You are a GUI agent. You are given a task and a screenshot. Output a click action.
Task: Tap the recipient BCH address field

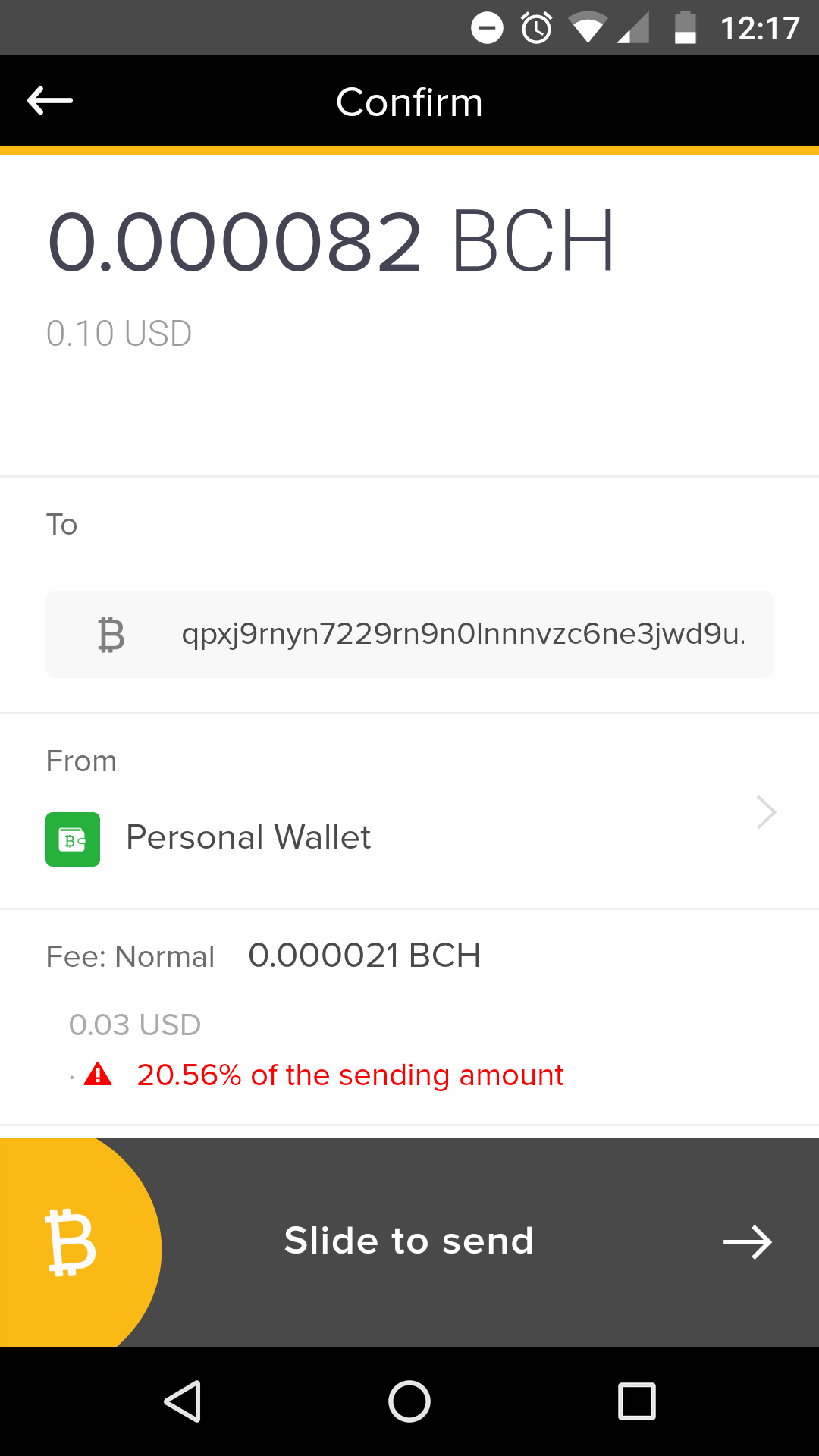click(x=409, y=635)
